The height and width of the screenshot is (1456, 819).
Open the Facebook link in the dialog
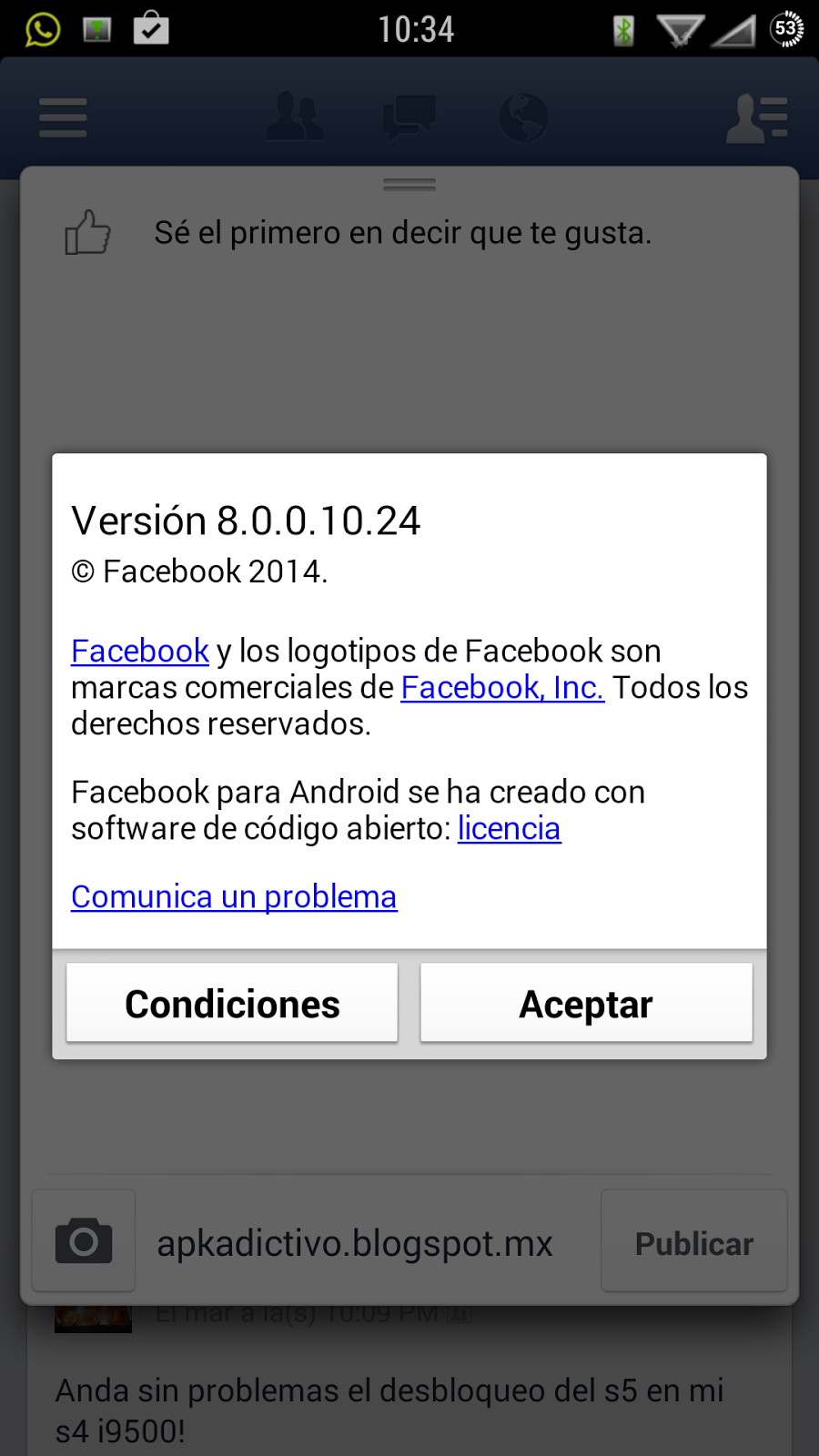point(140,652)
